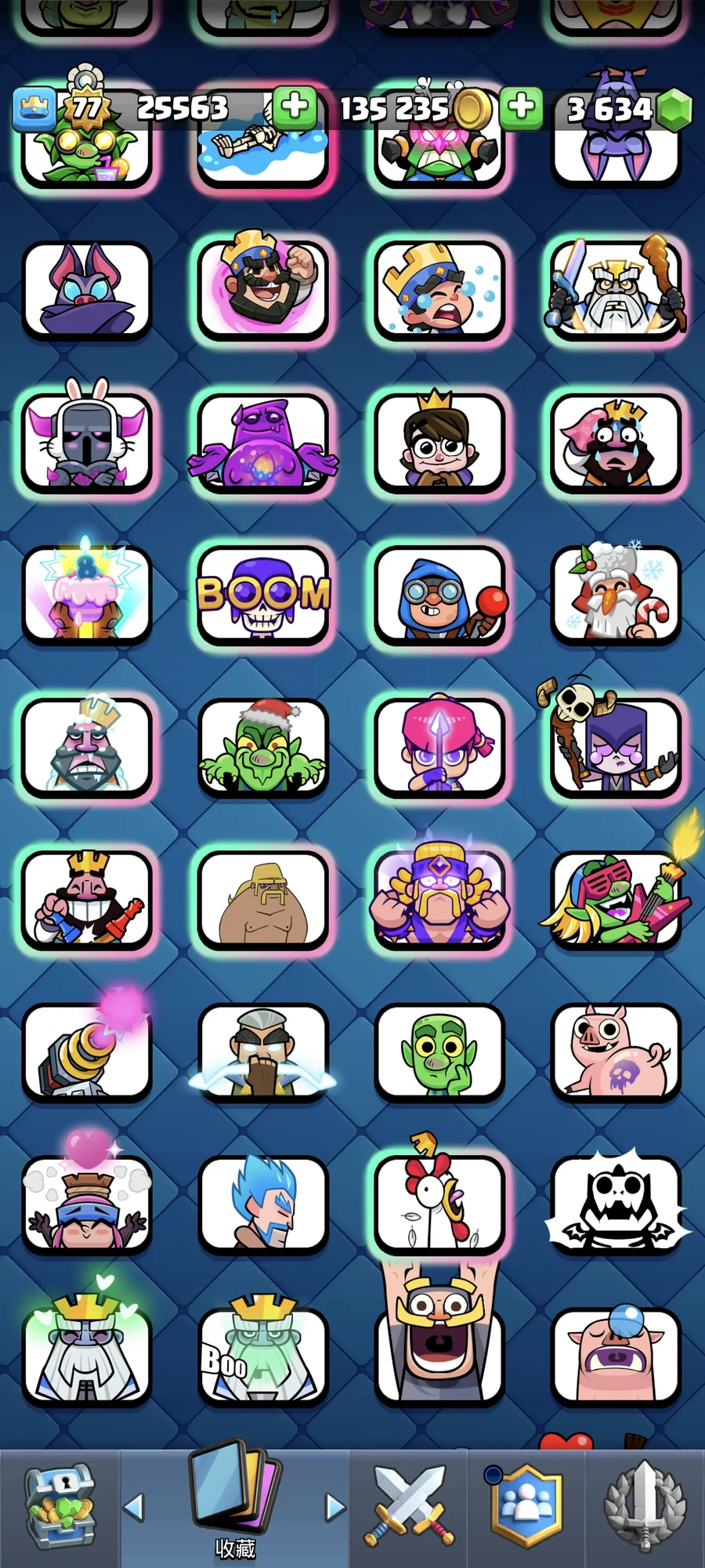Image resolution: width=705 pixels, height=1568 pixels.
Task: Tap the green plus next to experience
Action: click(295, 107)
